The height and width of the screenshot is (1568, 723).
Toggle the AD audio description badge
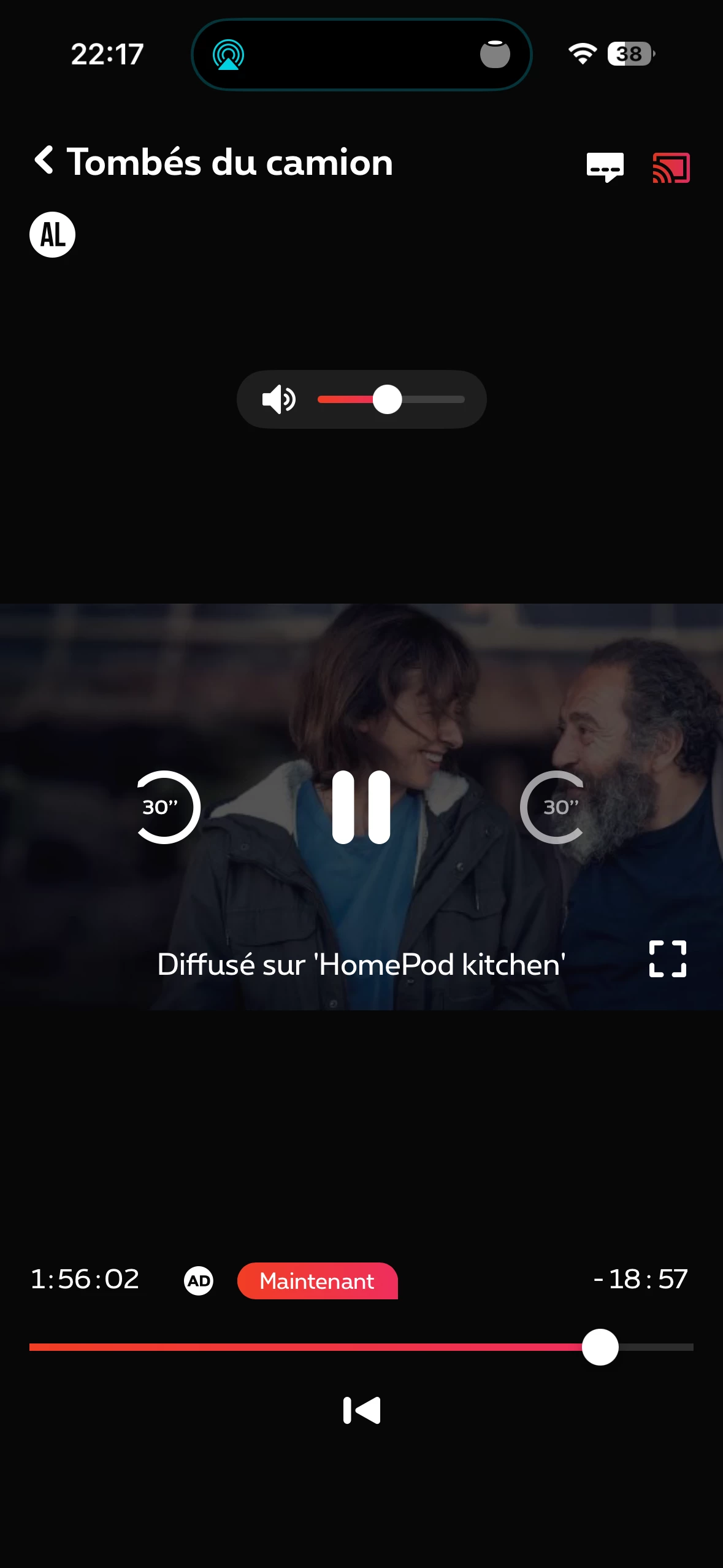(x=199, y=1281)
